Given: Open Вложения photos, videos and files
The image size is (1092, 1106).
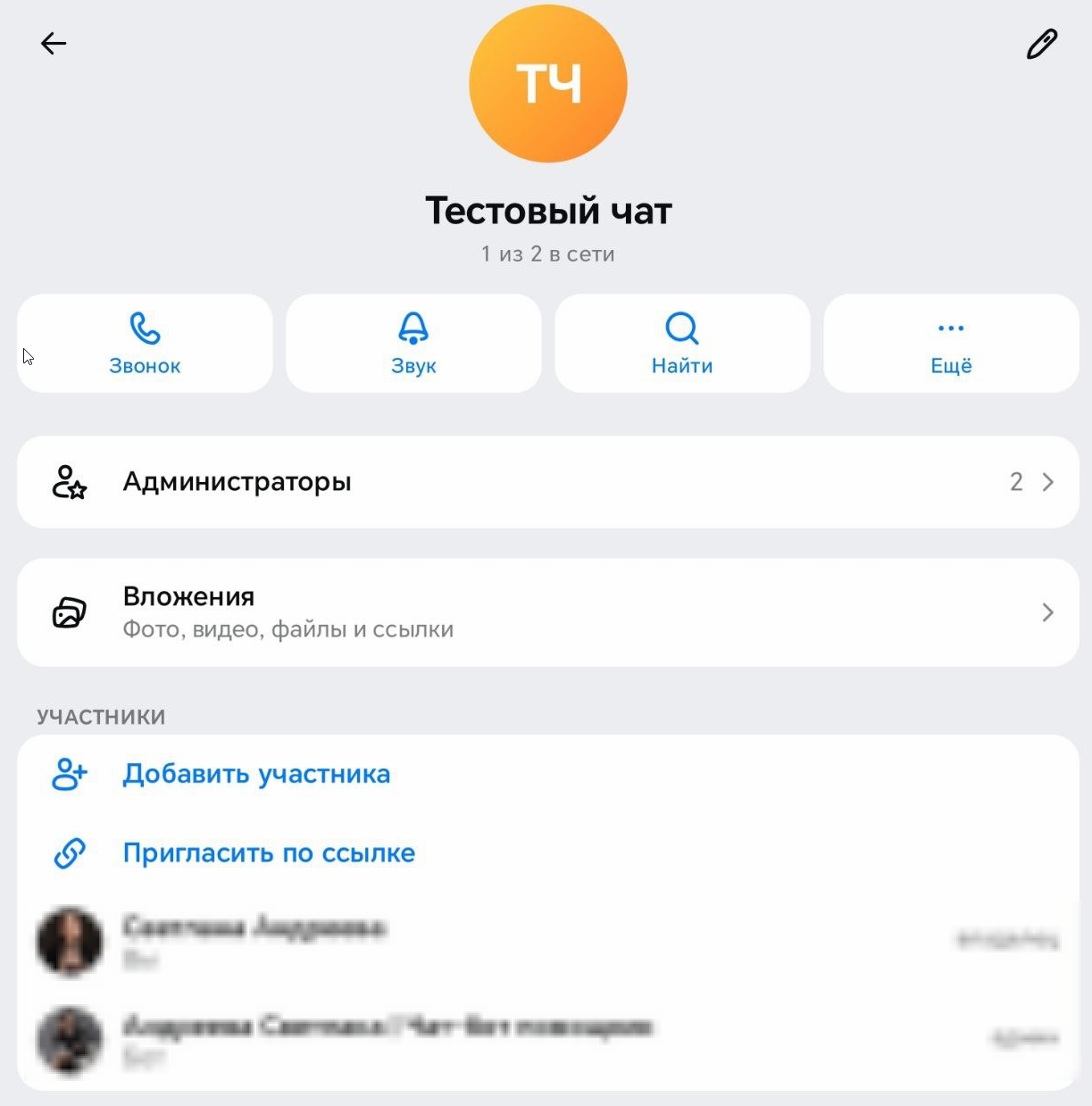Looking at the screenshot, I should click(x=547, y=612).
